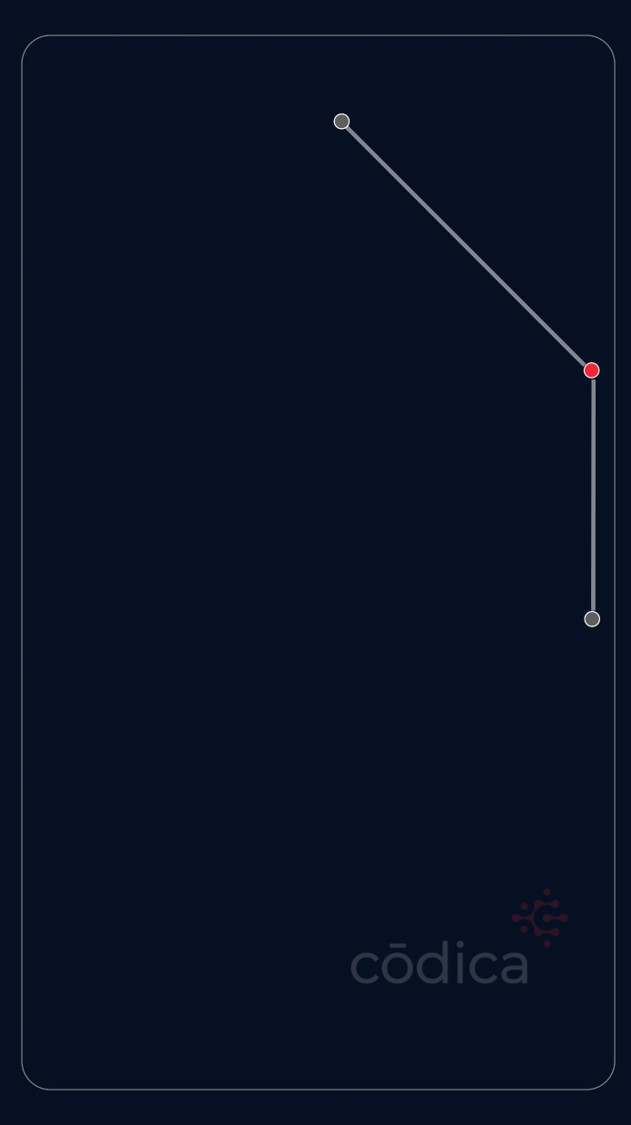Select the red middle node of the line
Viewport: 631px width, 1125px height.
pyautogui.click(x=591, y=370)
